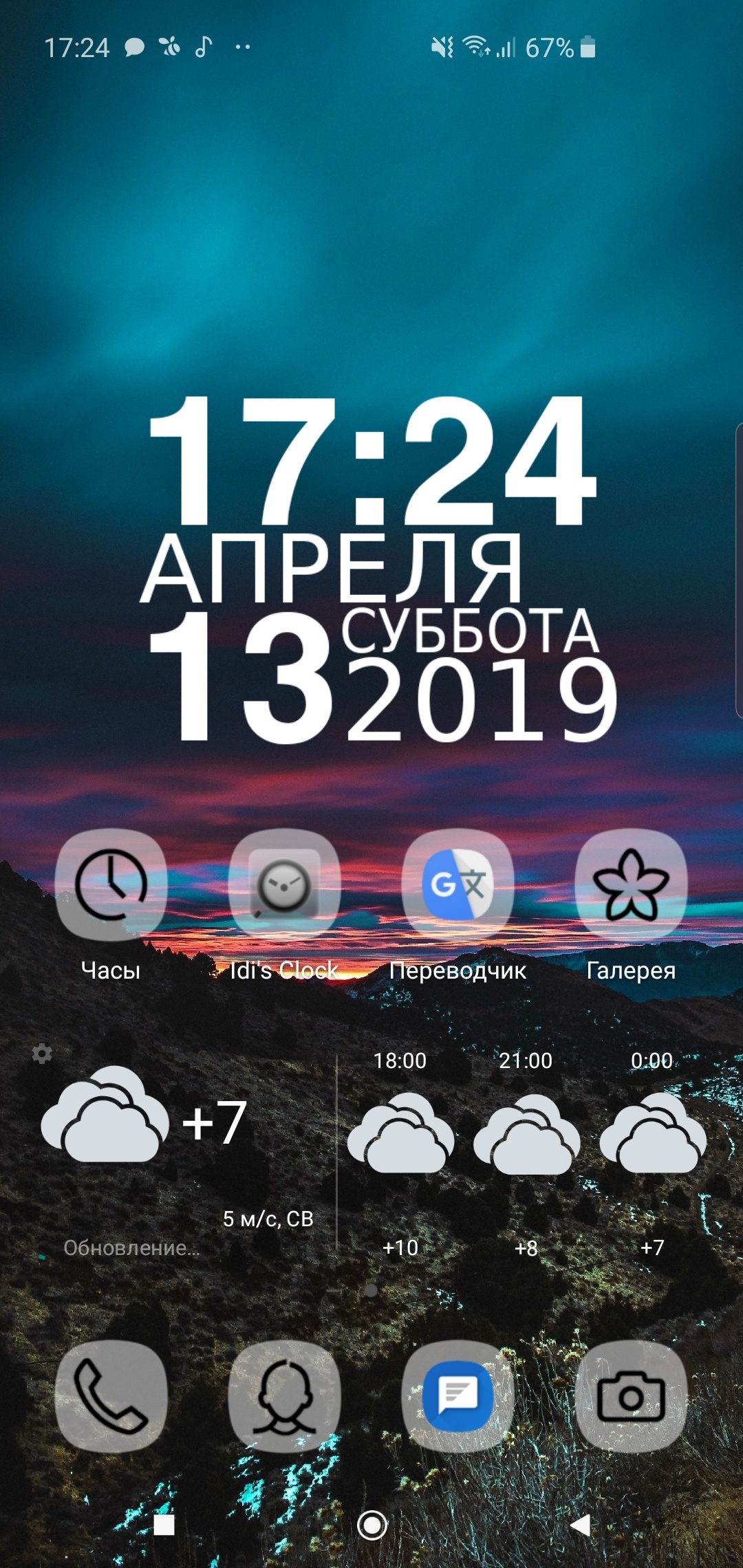Open the Часы clock app

[111, 885]
